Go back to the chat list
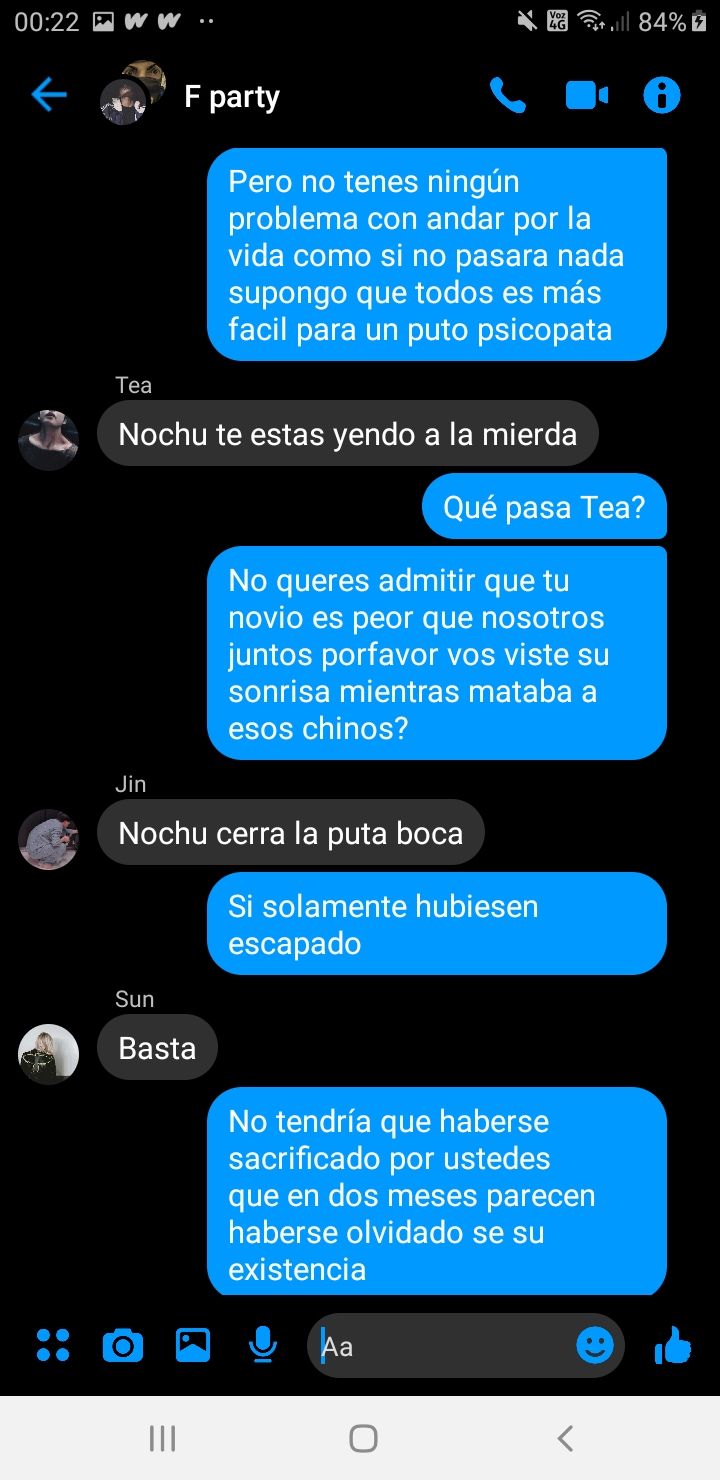This screenshot has height=1480, width=720. pos(48,96)
